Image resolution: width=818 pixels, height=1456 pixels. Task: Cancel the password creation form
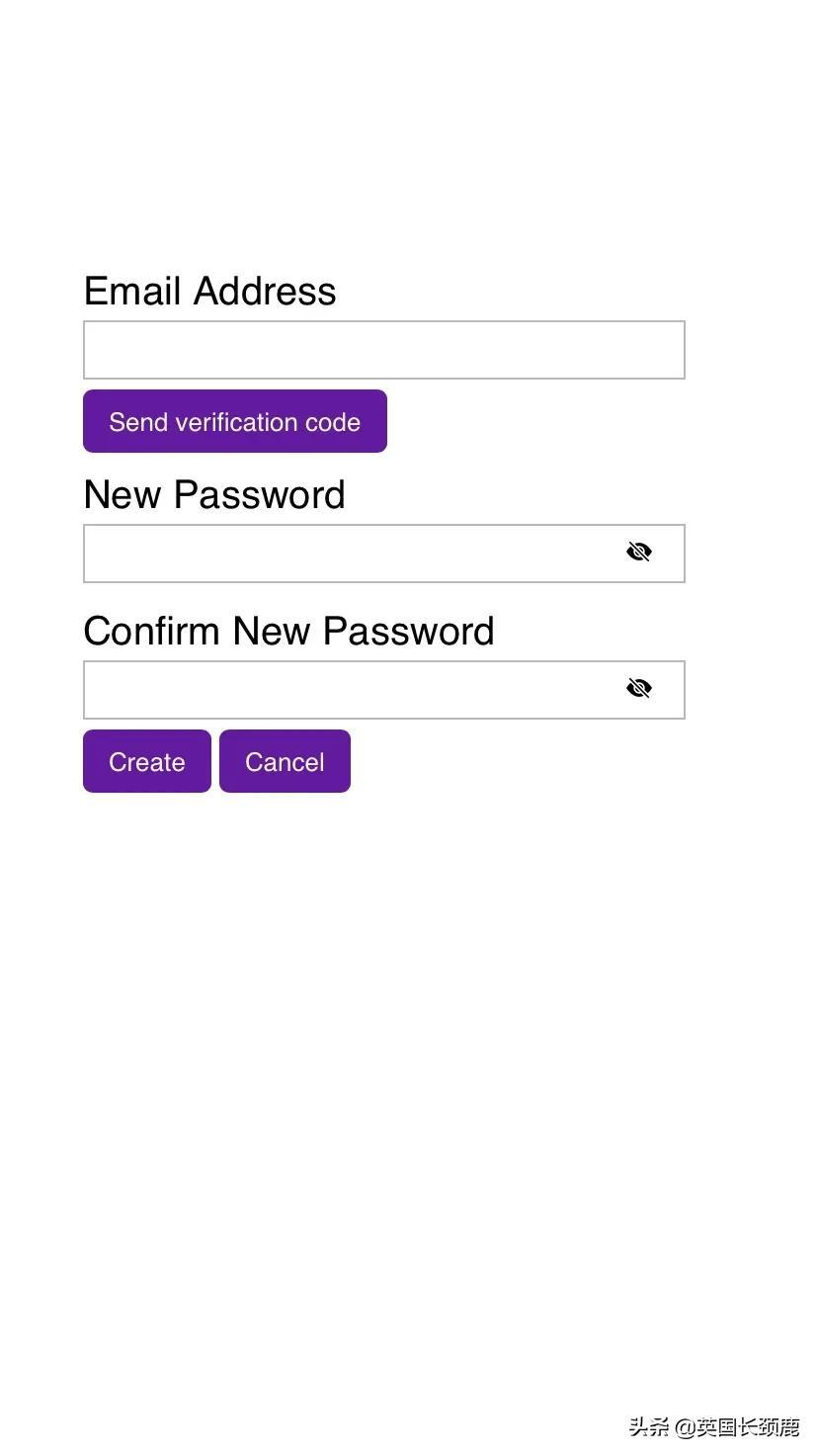click(285, 761)
